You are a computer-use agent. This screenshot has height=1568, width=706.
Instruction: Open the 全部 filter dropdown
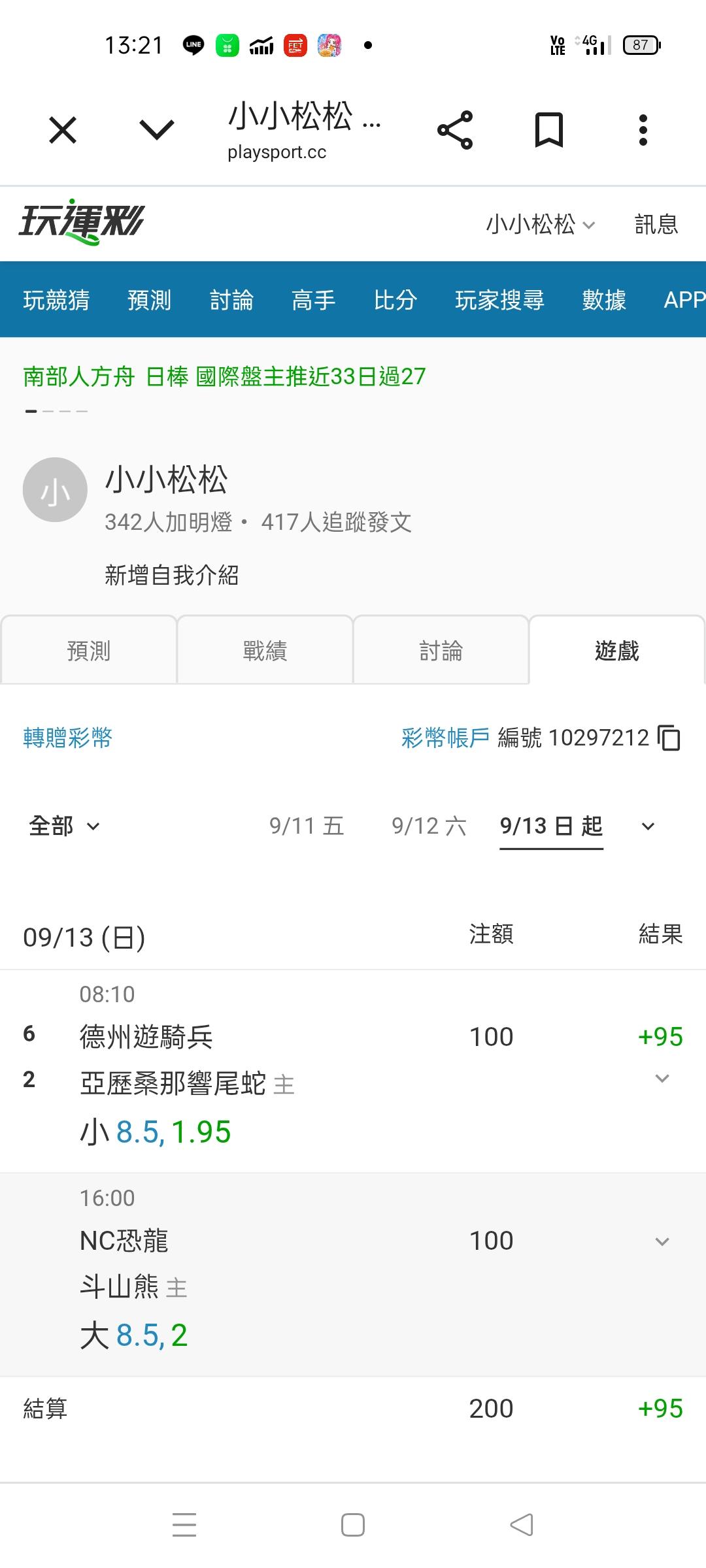pyautogui.click(x=64, y=826)
